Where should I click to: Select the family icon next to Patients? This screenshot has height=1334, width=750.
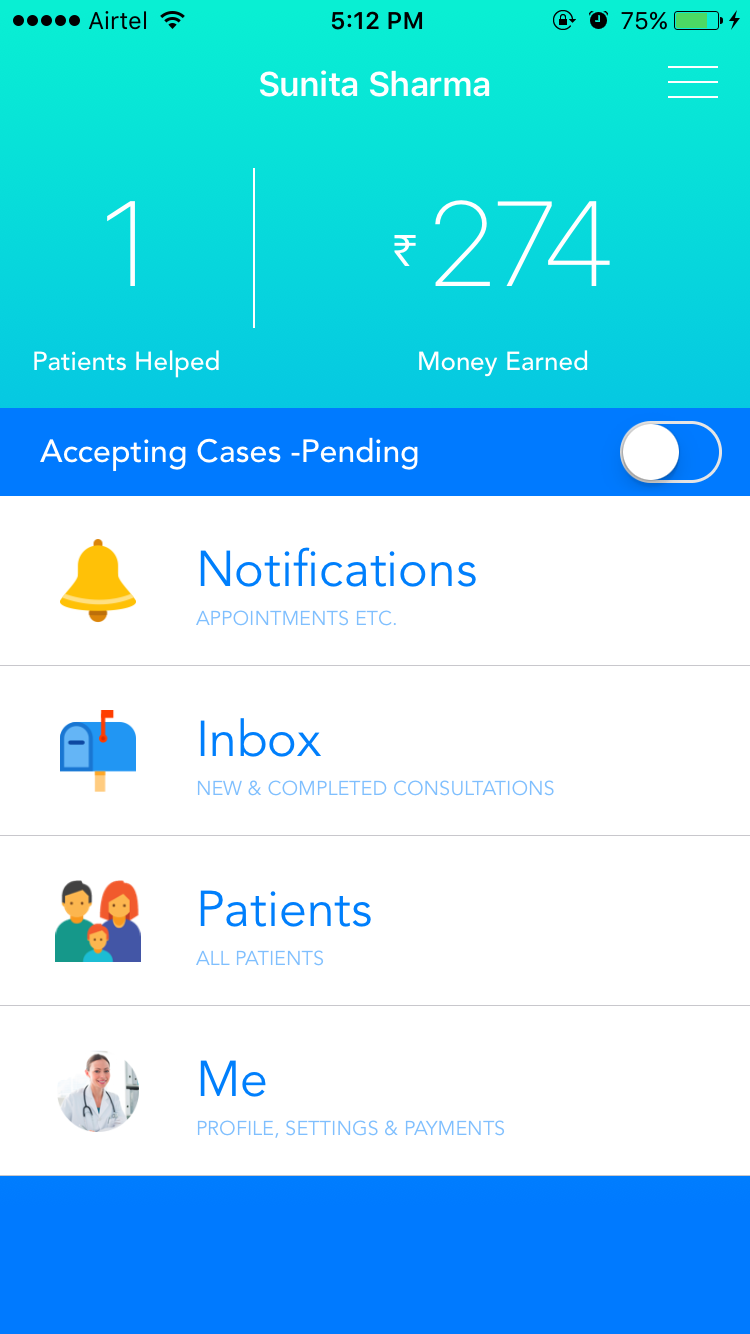pos(97,919)
